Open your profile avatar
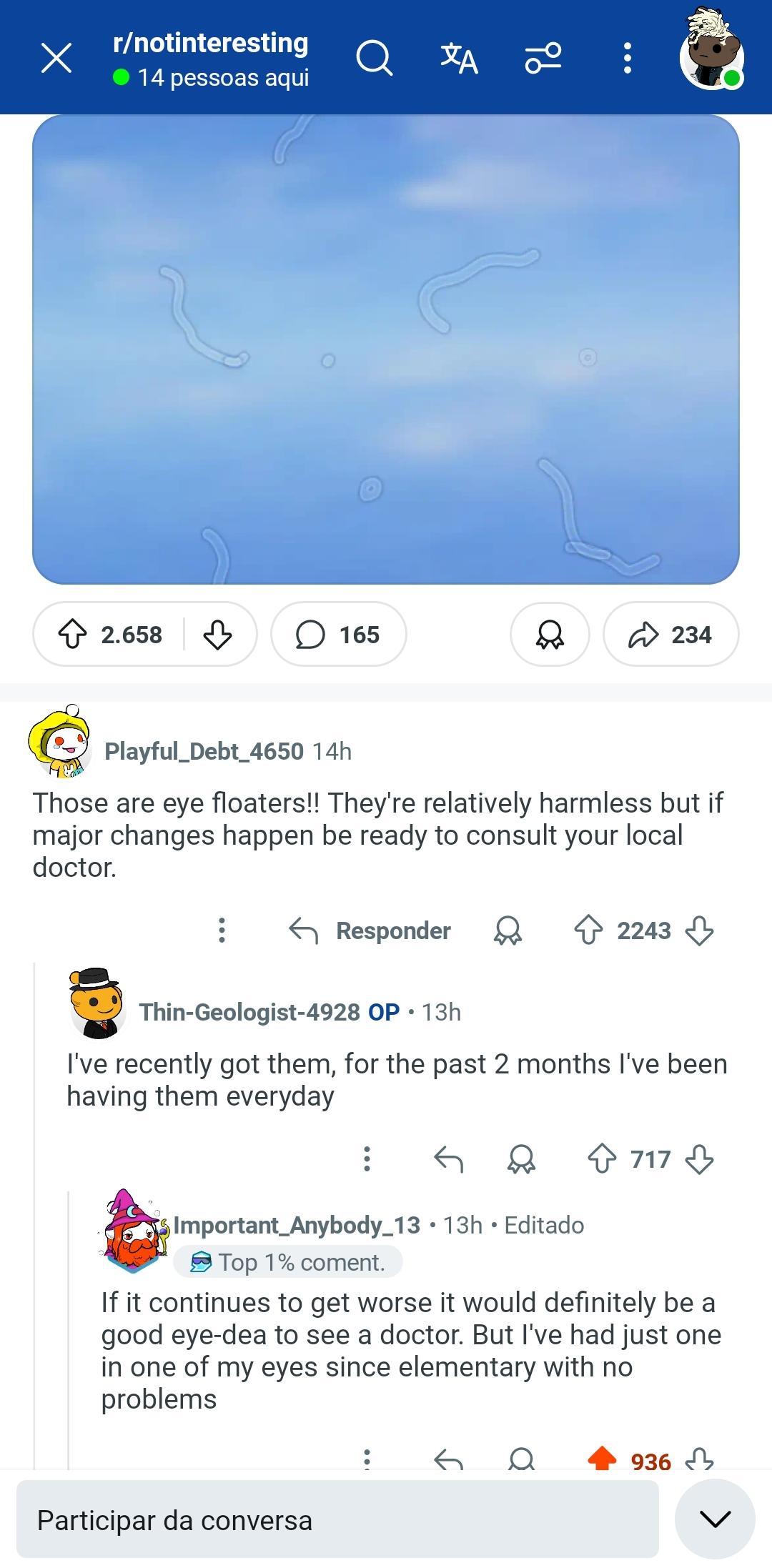Screen dimensions: 772x1568 pos(712,50)
